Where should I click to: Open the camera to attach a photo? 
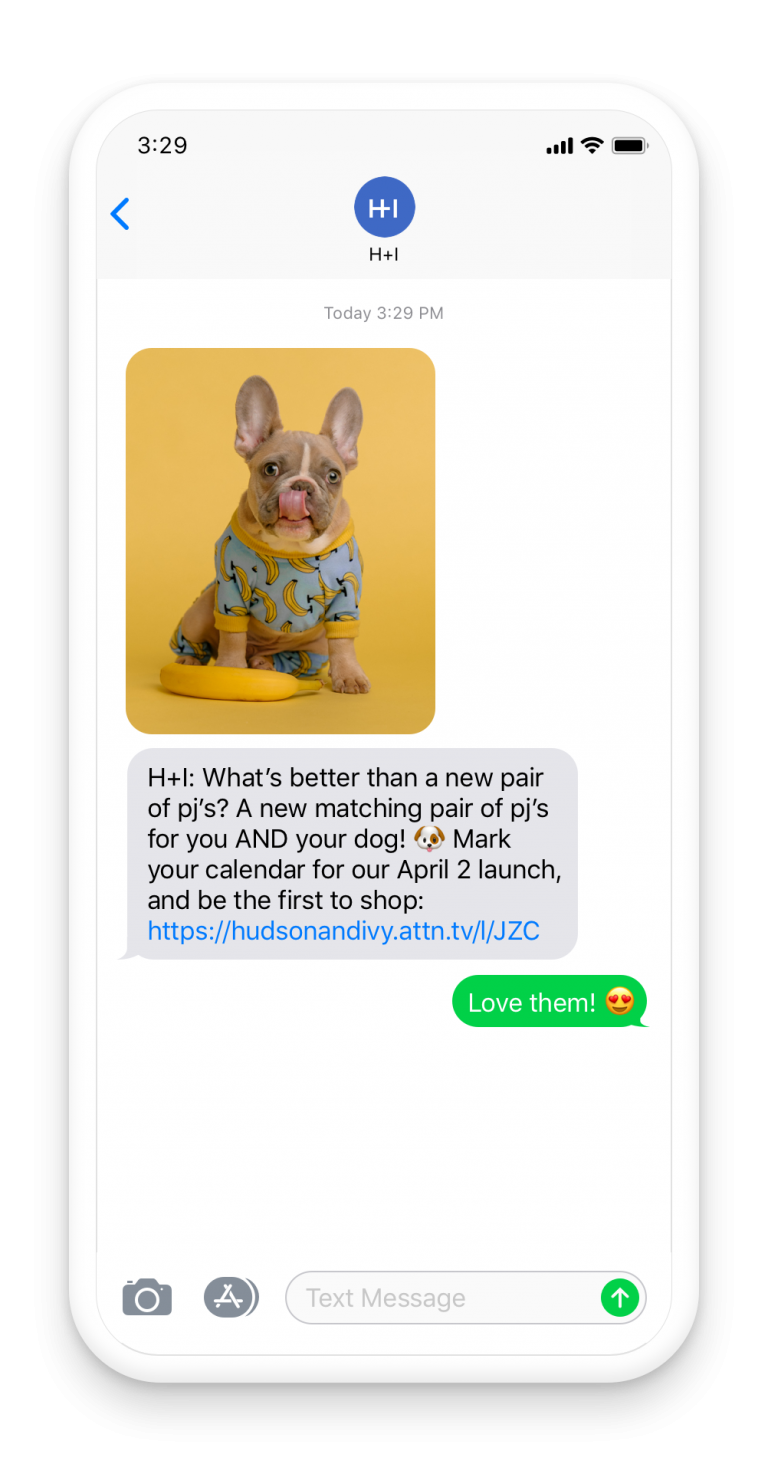pyautogui.click(x=147, y=1298)
